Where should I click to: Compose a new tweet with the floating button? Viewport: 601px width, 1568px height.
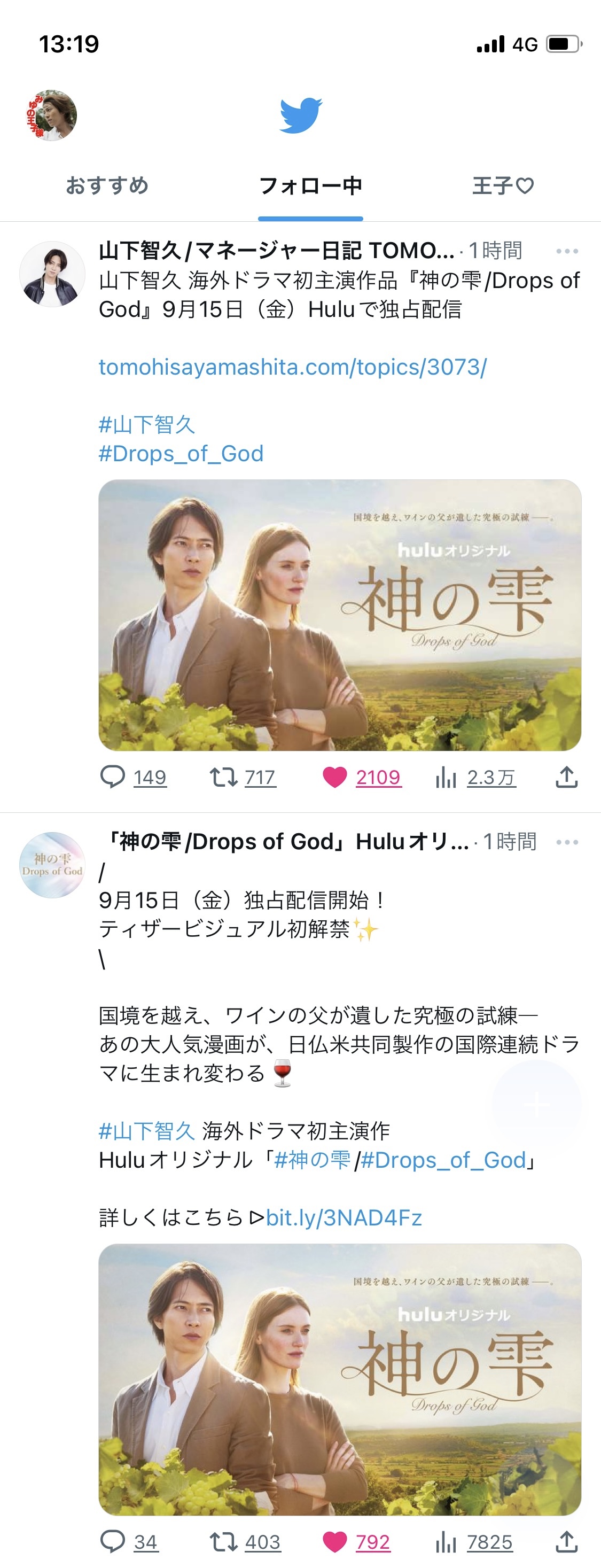click(x=536, y=1104)
